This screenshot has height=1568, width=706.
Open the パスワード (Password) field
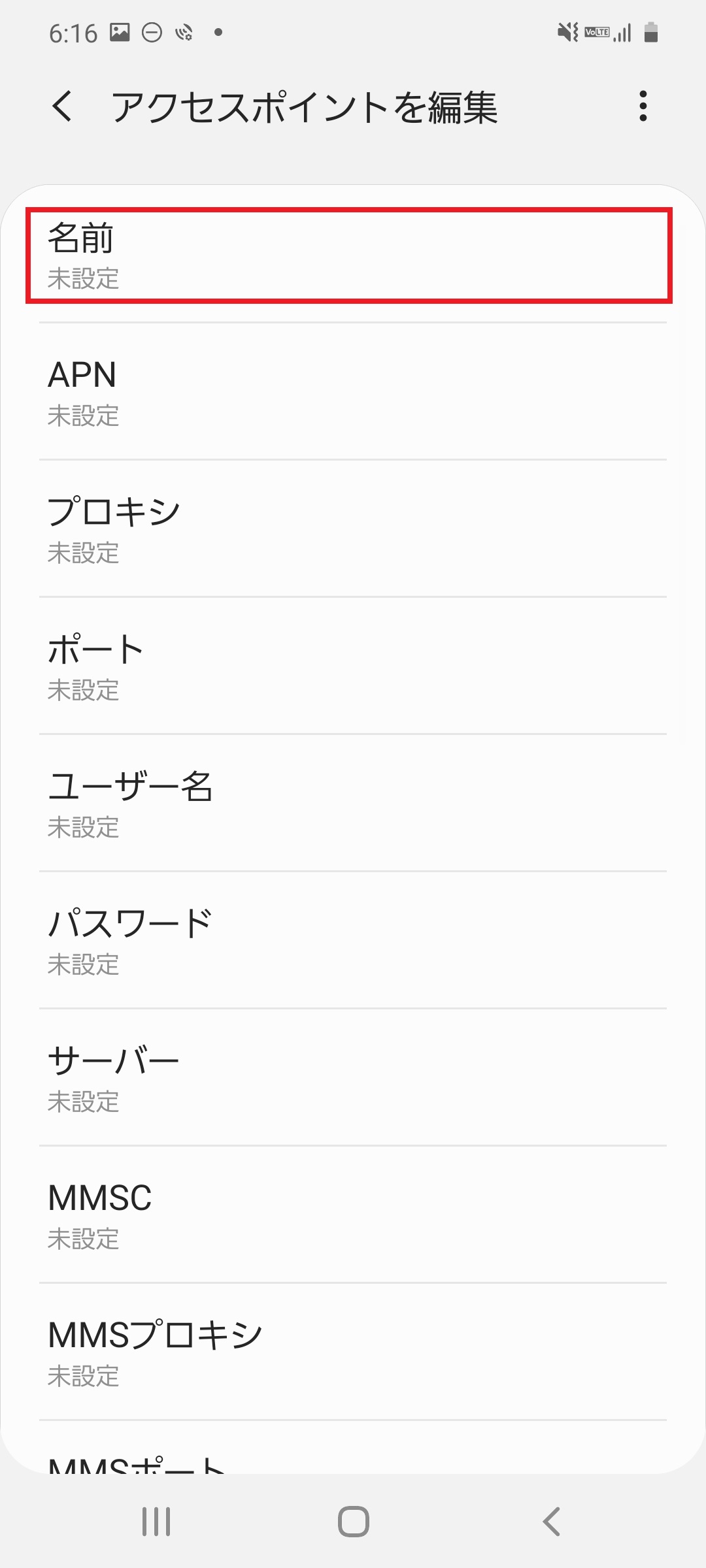353,941
